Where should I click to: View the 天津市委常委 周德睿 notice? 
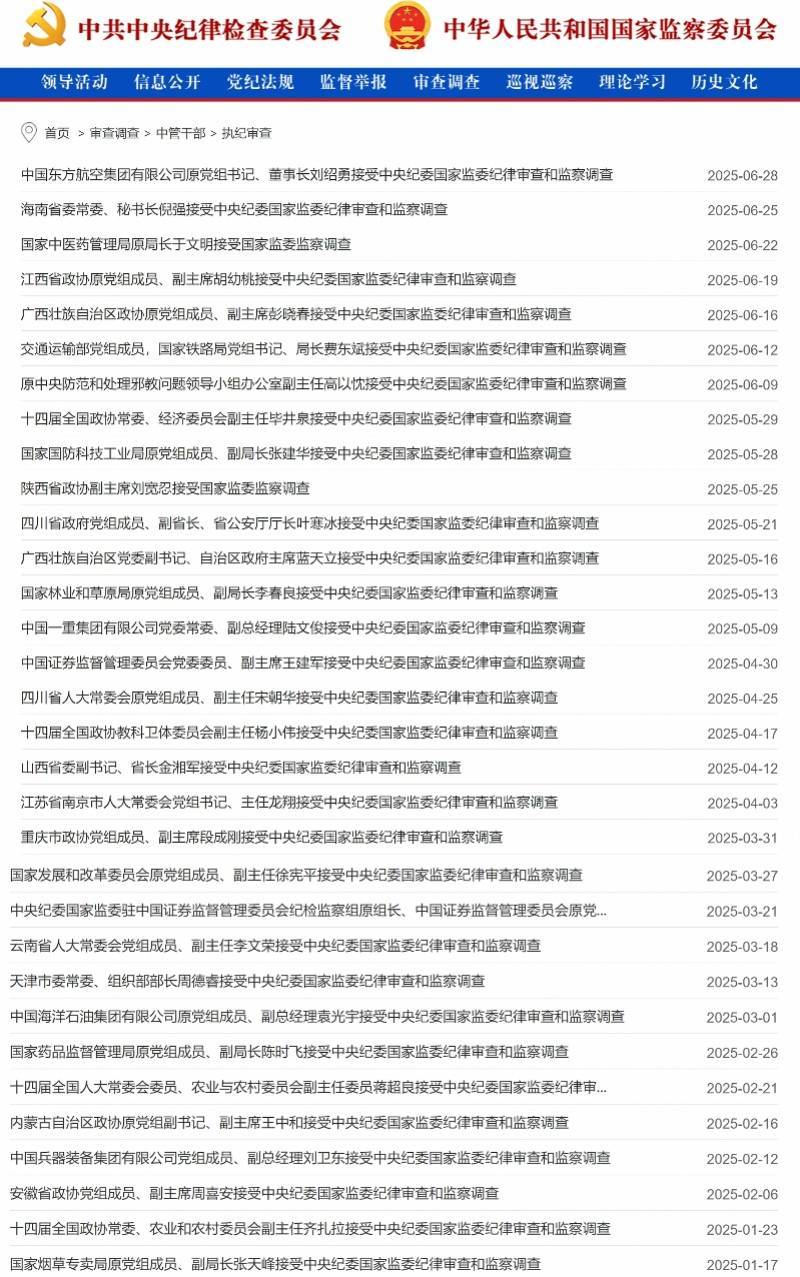(x=247, y=982)
